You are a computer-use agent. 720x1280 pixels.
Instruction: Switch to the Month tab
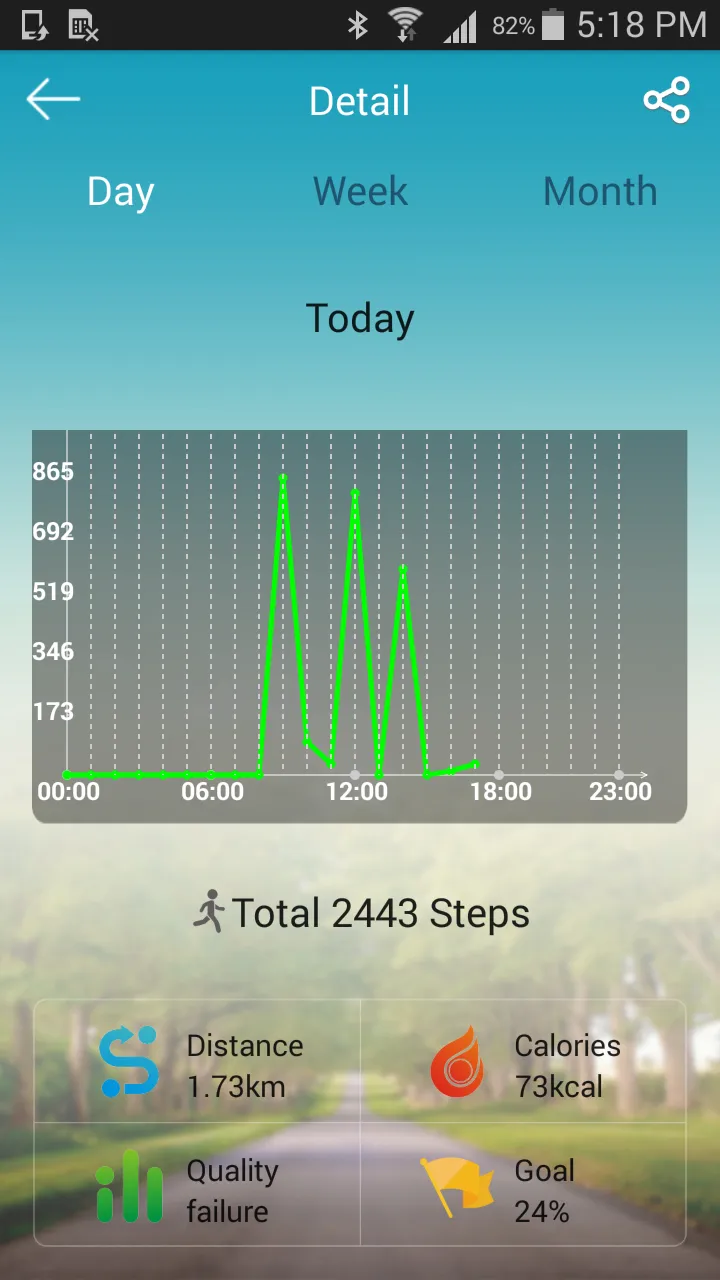pos(600,191)
